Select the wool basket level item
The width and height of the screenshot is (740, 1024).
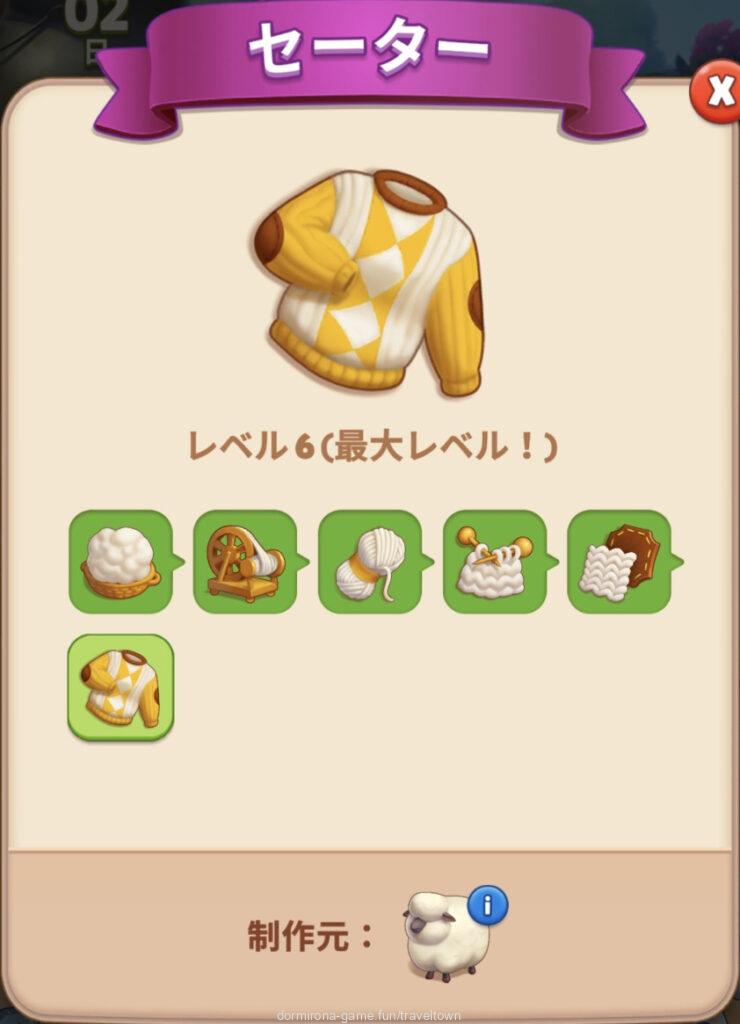121,562
